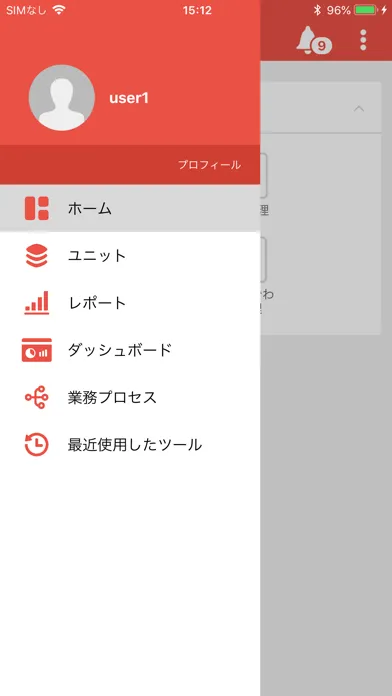Open the three-dot overflow menu
This screenshot has height=696, width=392.
coord(363,40)
